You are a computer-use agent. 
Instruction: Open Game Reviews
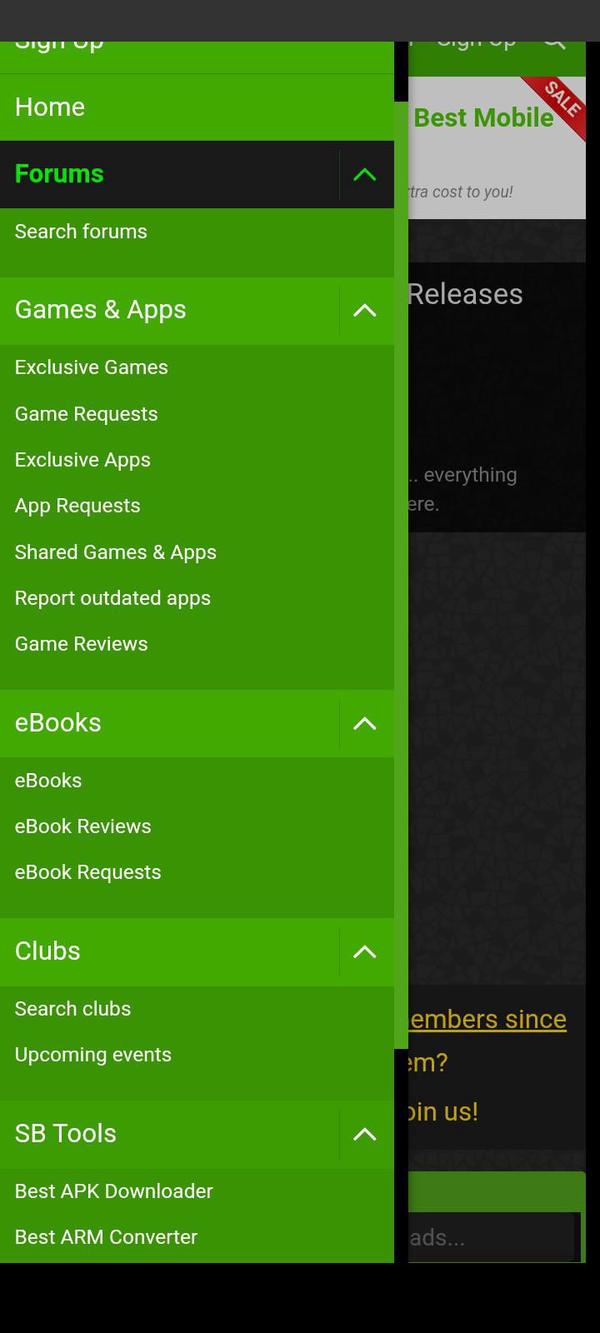pyautogui.click(x=81, y=644)
